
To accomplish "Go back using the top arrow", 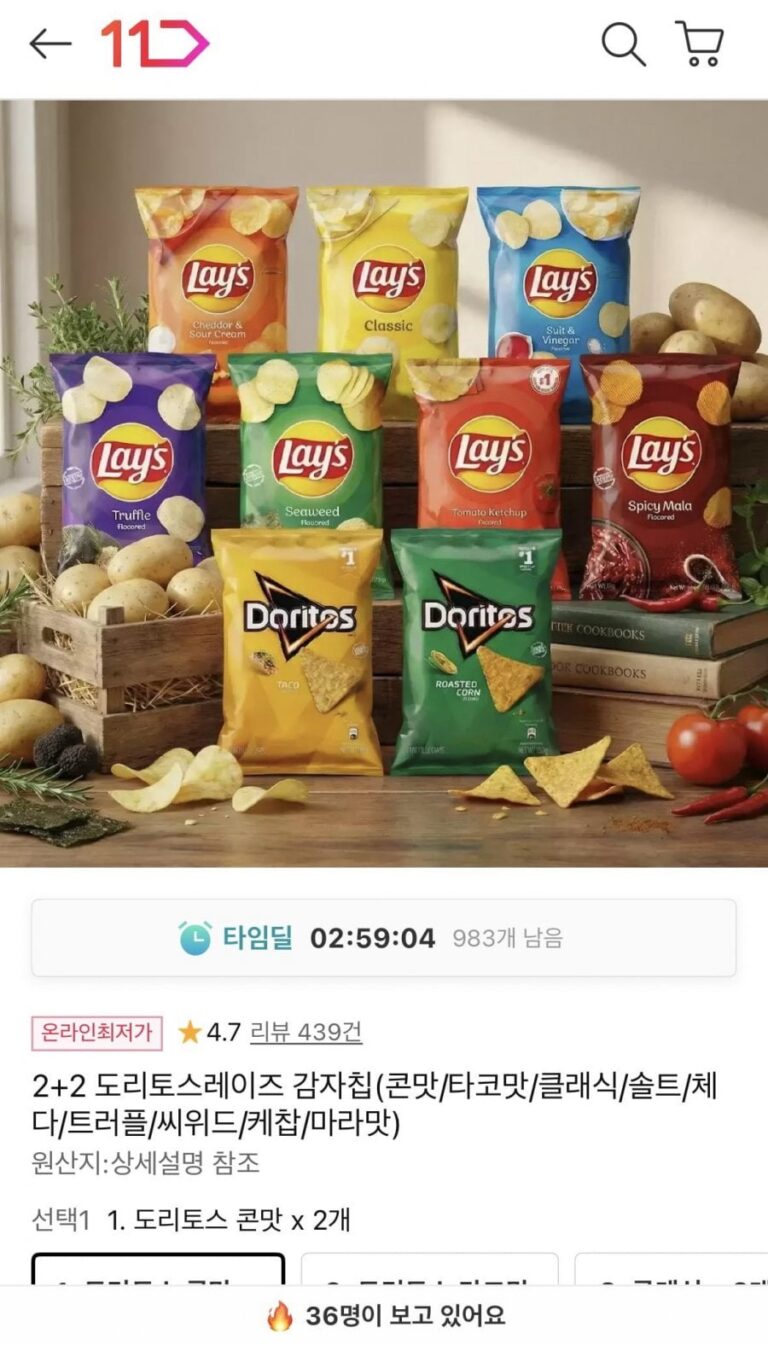I will tap(50, 44).
